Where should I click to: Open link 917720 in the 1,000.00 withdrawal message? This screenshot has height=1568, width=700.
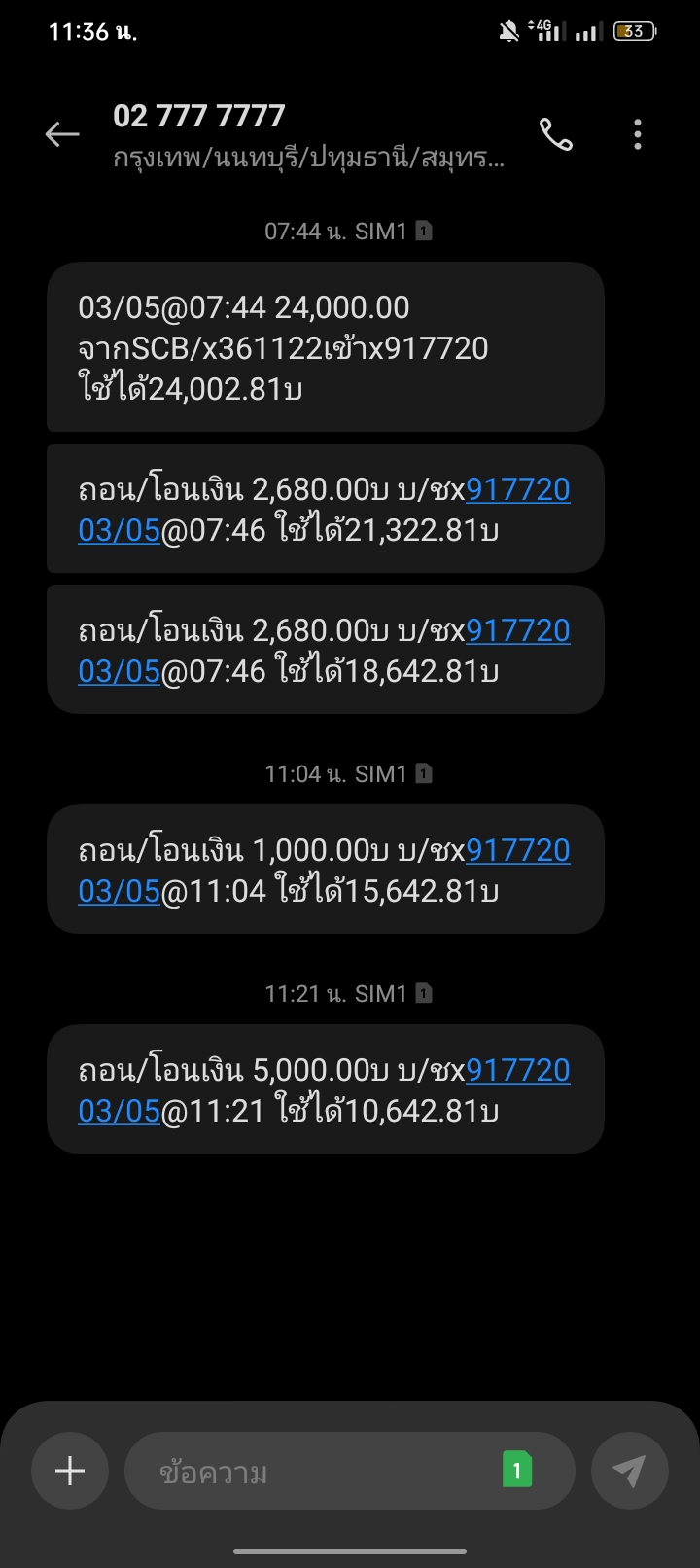(517, 850)
